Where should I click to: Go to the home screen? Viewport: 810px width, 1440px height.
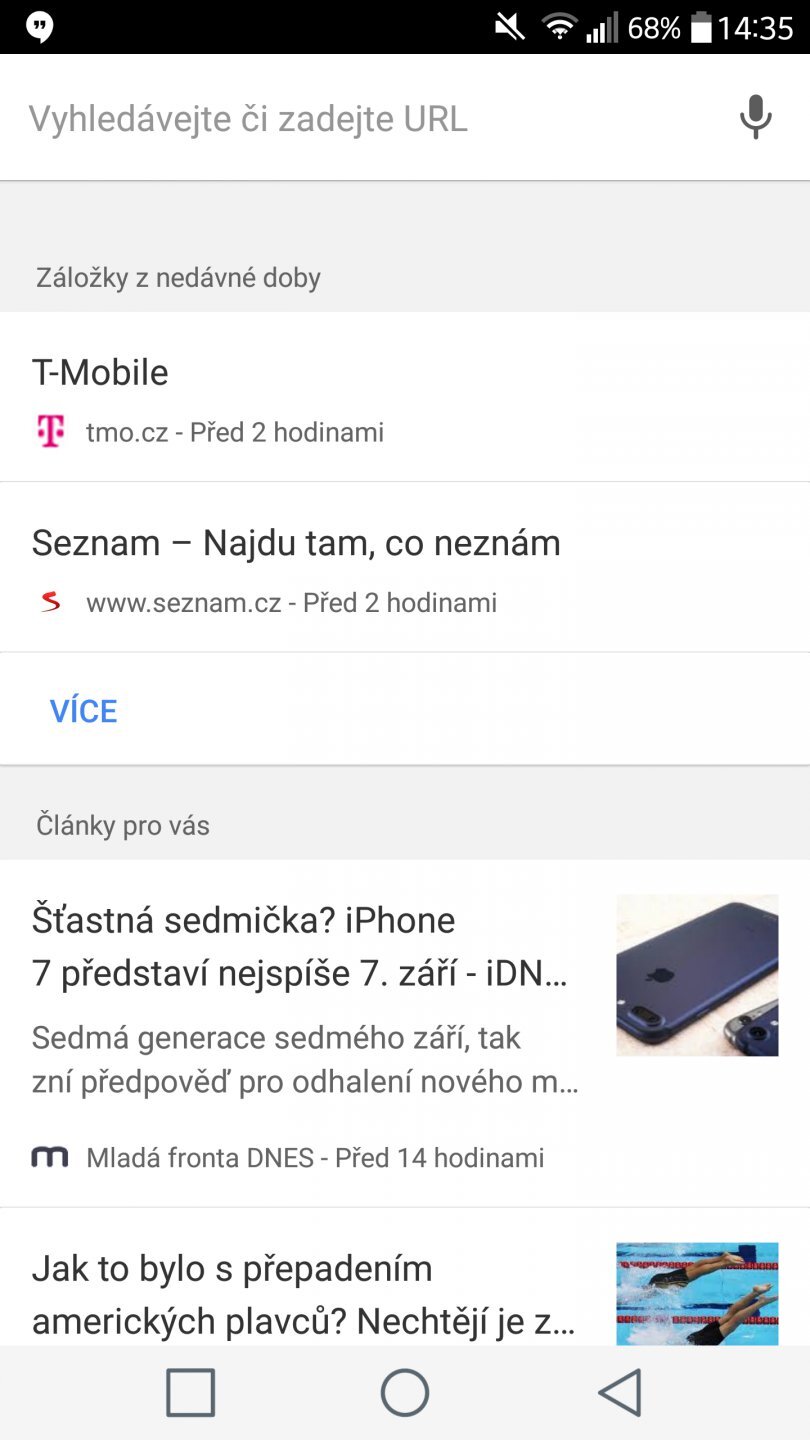point(405,1392)
